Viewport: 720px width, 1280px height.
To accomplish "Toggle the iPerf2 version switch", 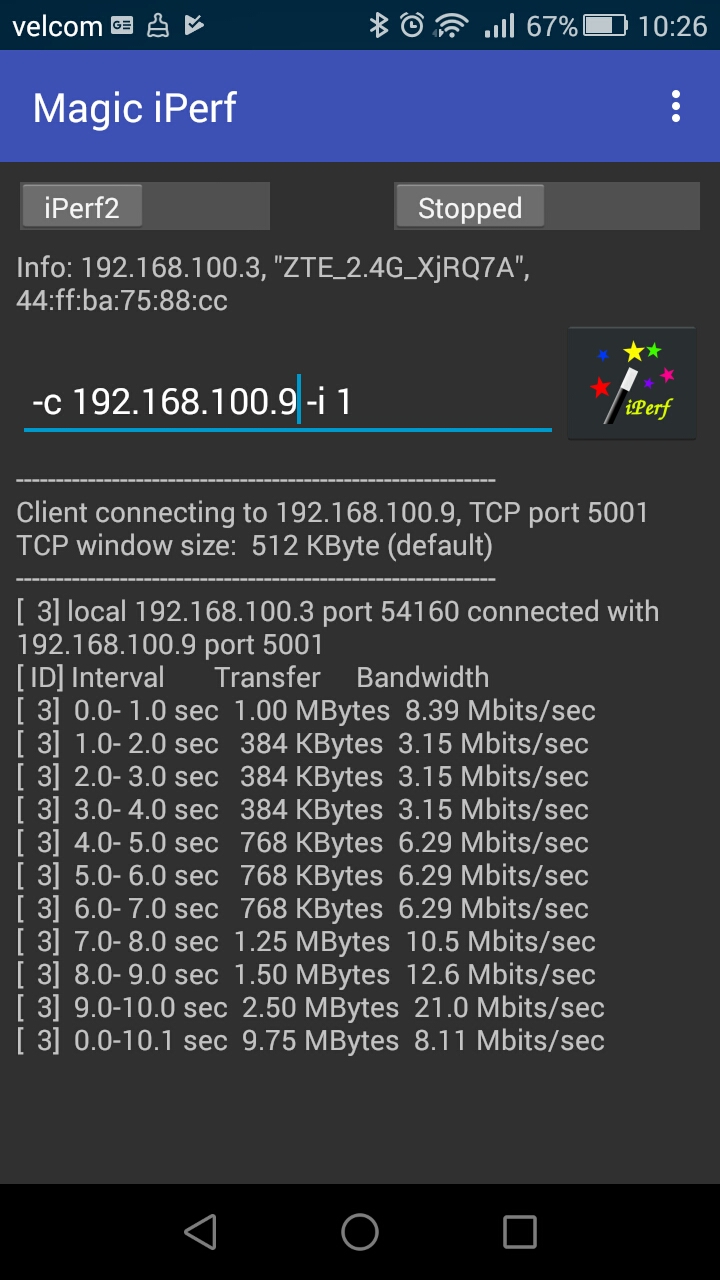I will click(145, 207).
